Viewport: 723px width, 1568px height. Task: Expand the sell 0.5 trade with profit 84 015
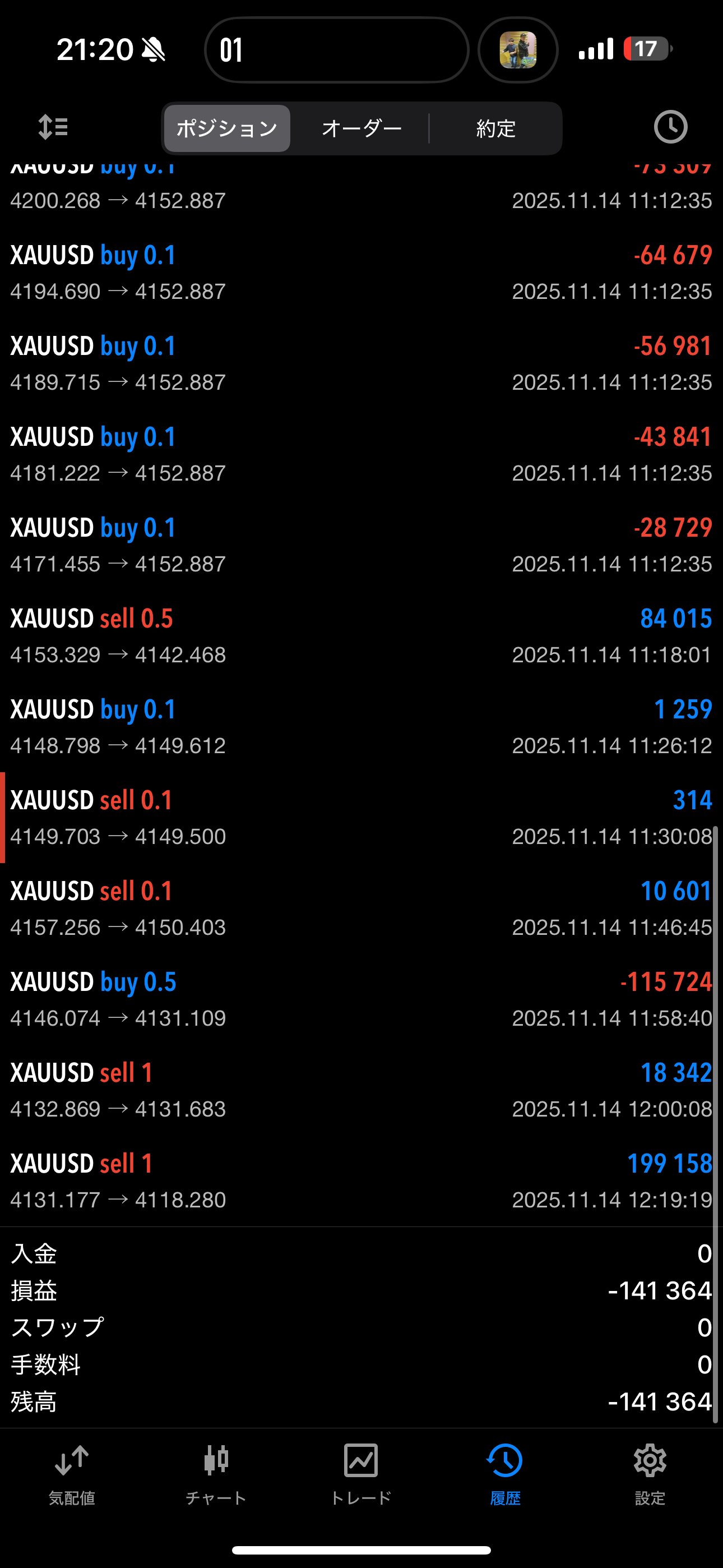coord(361,635)
